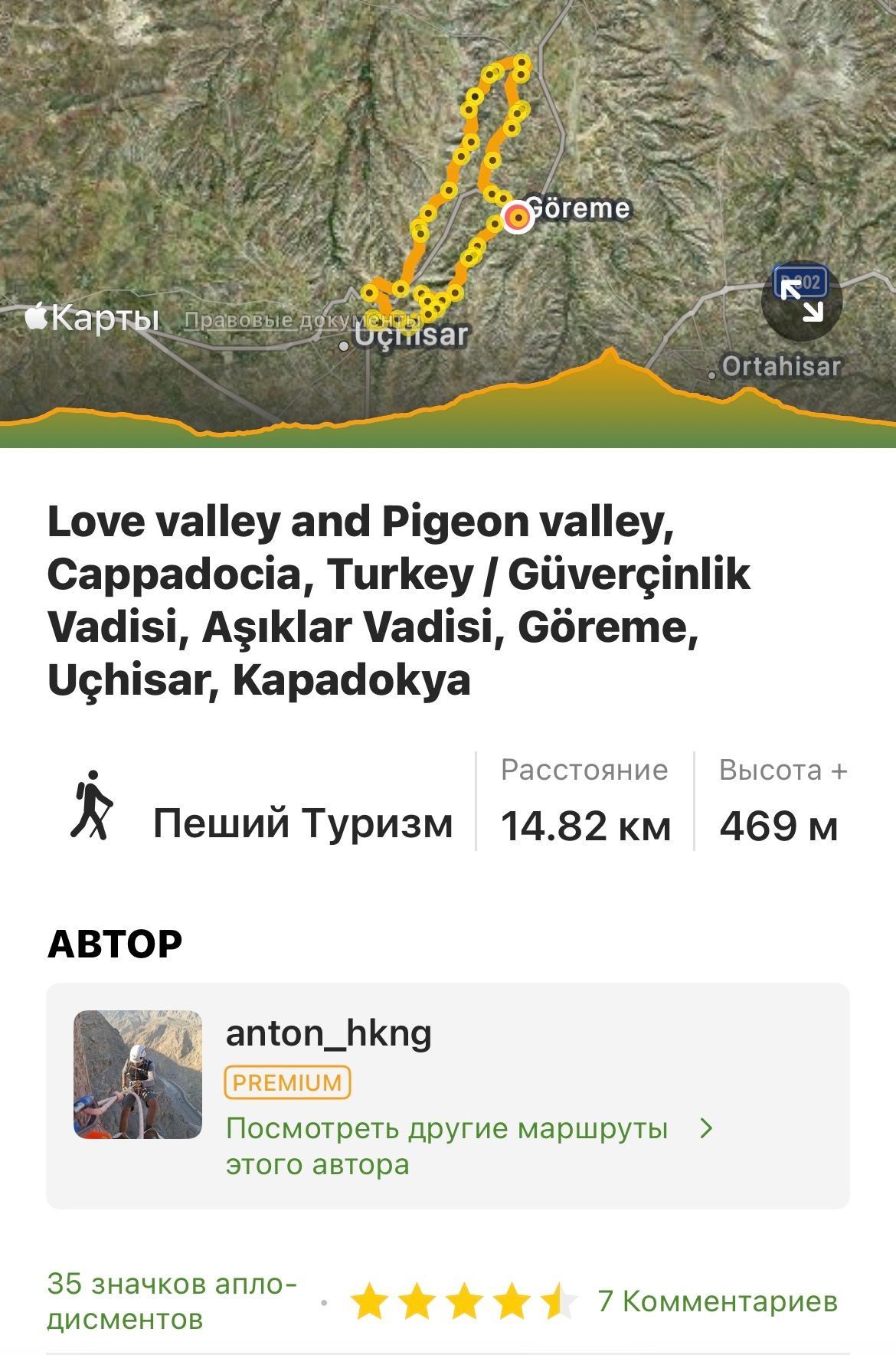Tap the Расстояние value 14.82 км

585,826
